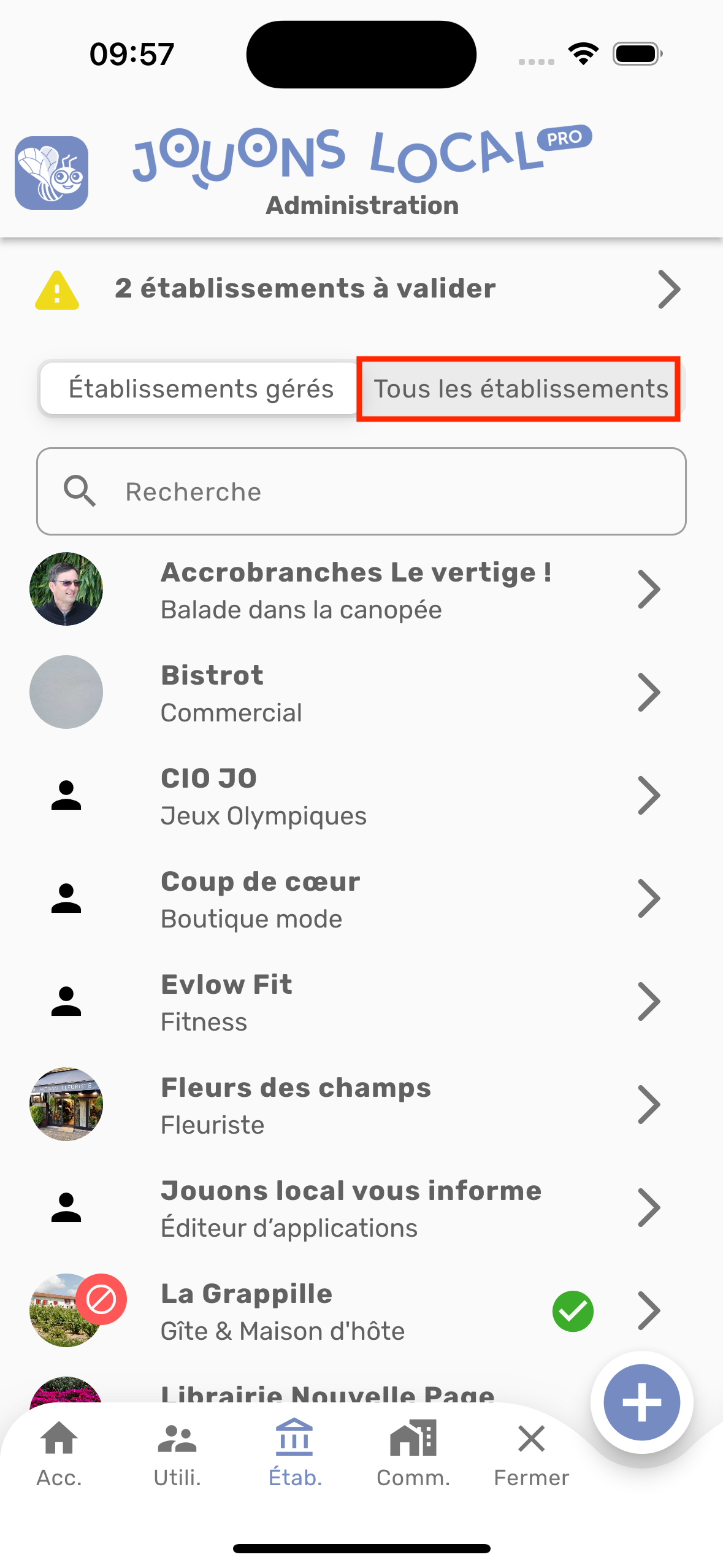The image size is (723, 1568).
Task: Open Accrobranches Le vertige ! establishment
Action: 356,590
